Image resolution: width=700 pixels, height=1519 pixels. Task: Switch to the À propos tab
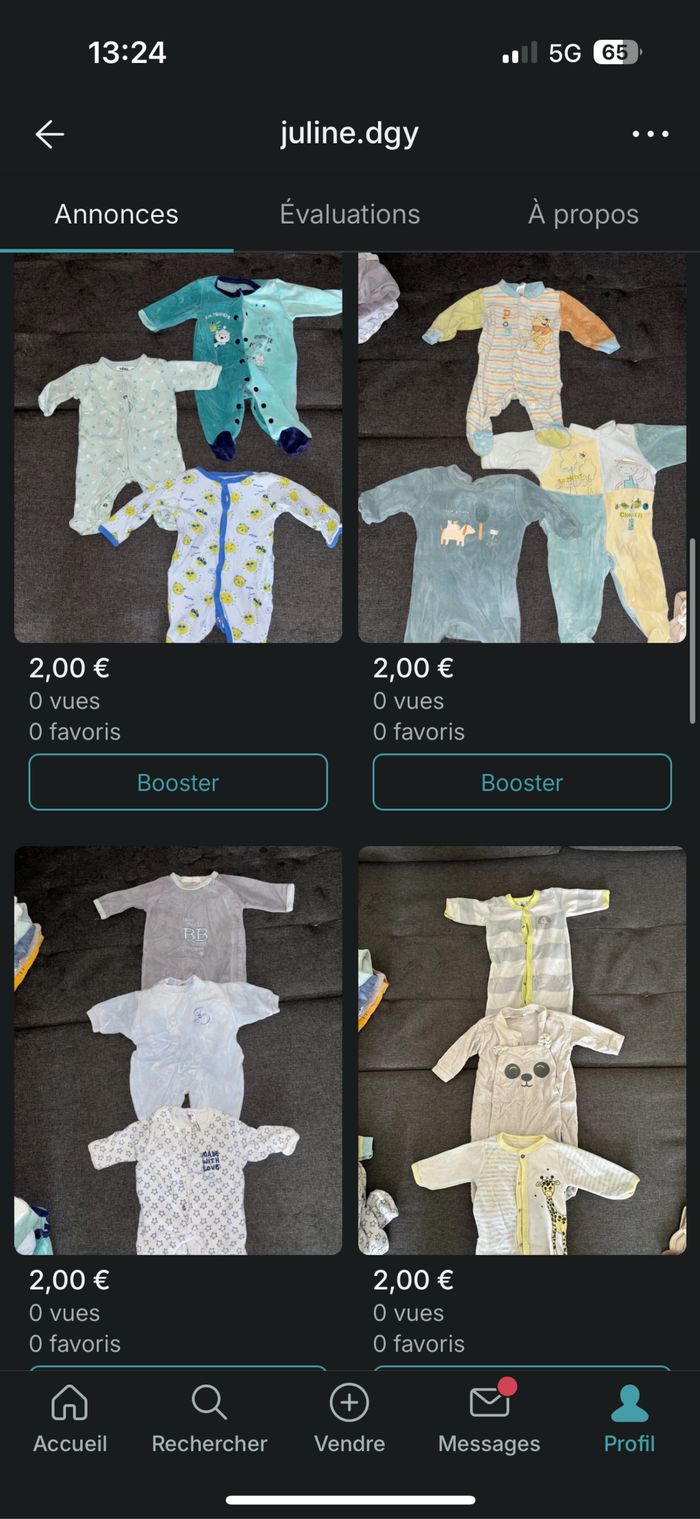pos(583,214)
